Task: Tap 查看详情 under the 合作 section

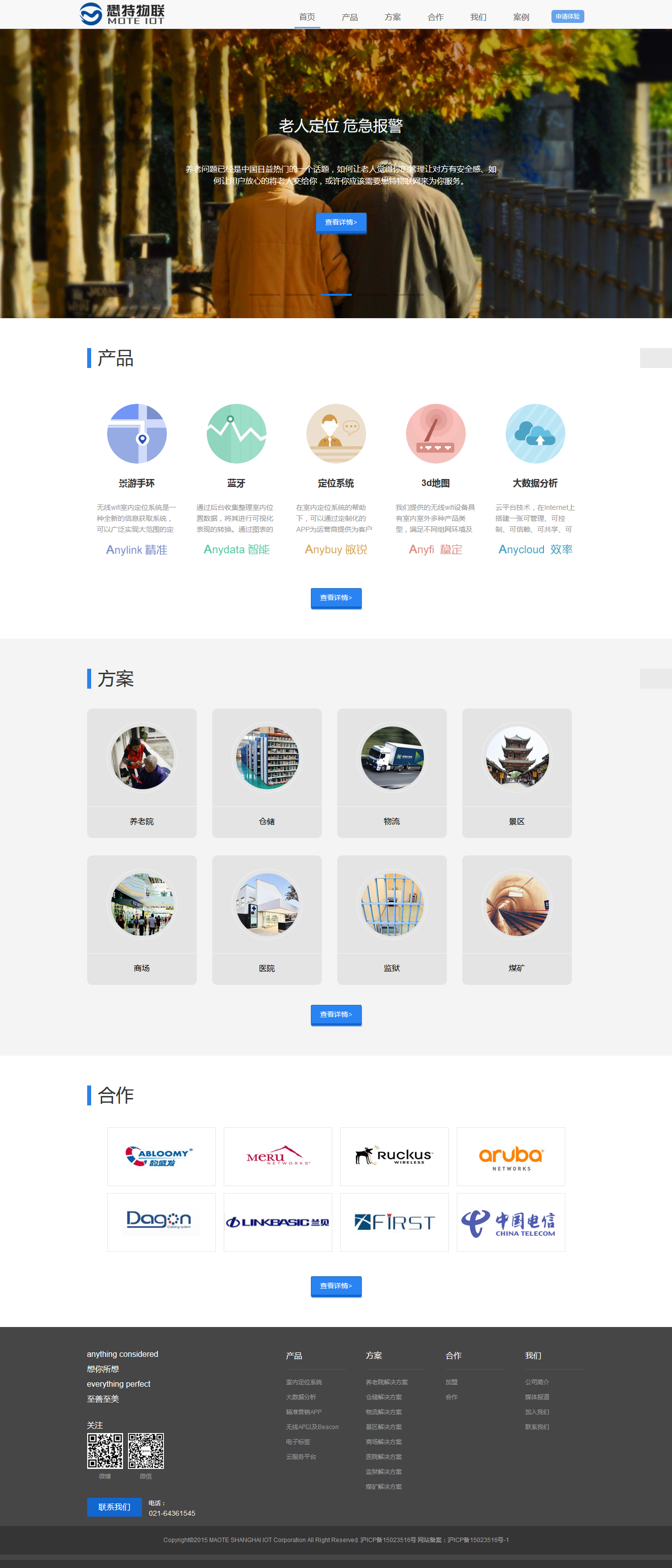Action: 336,1286
